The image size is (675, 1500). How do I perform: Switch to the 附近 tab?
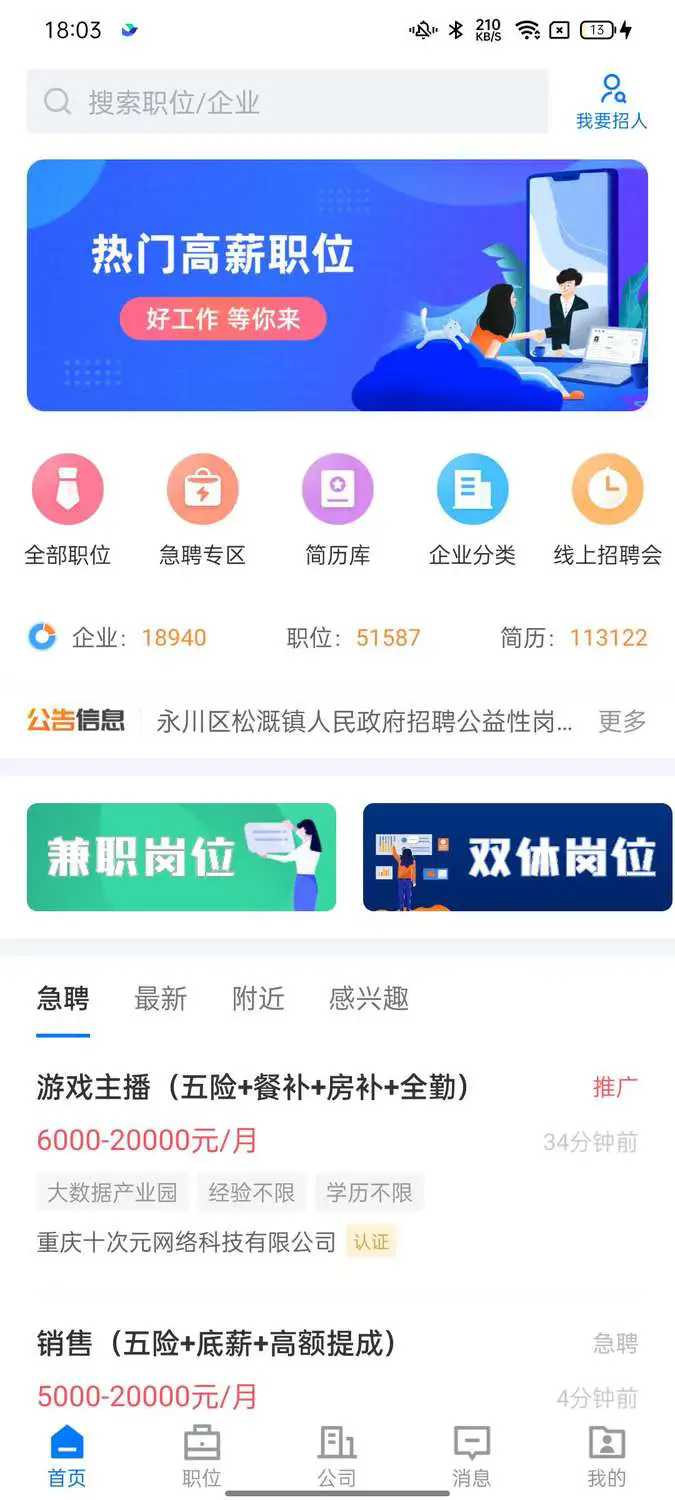click(x=258, y=998)
